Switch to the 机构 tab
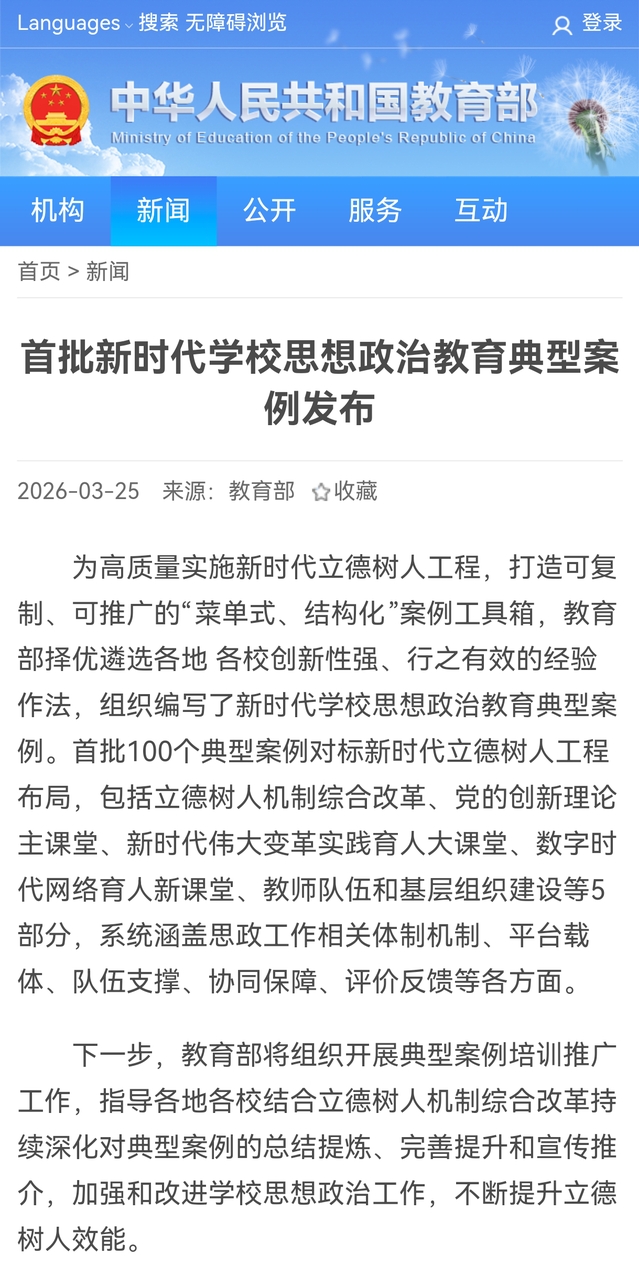The height and width of the screenshot is (1276, 639). click(57, 210)
